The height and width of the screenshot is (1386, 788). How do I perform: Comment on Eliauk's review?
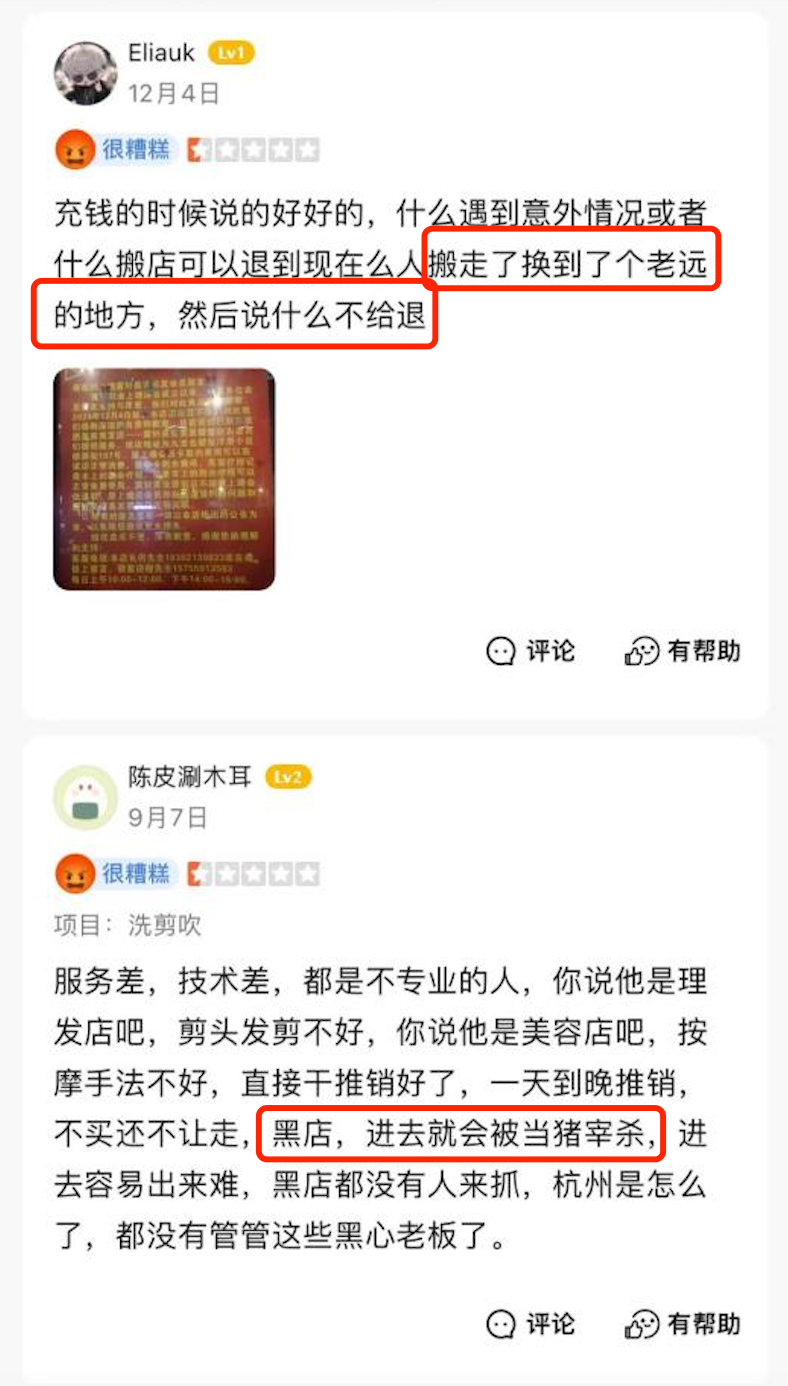tap(531, 651)
